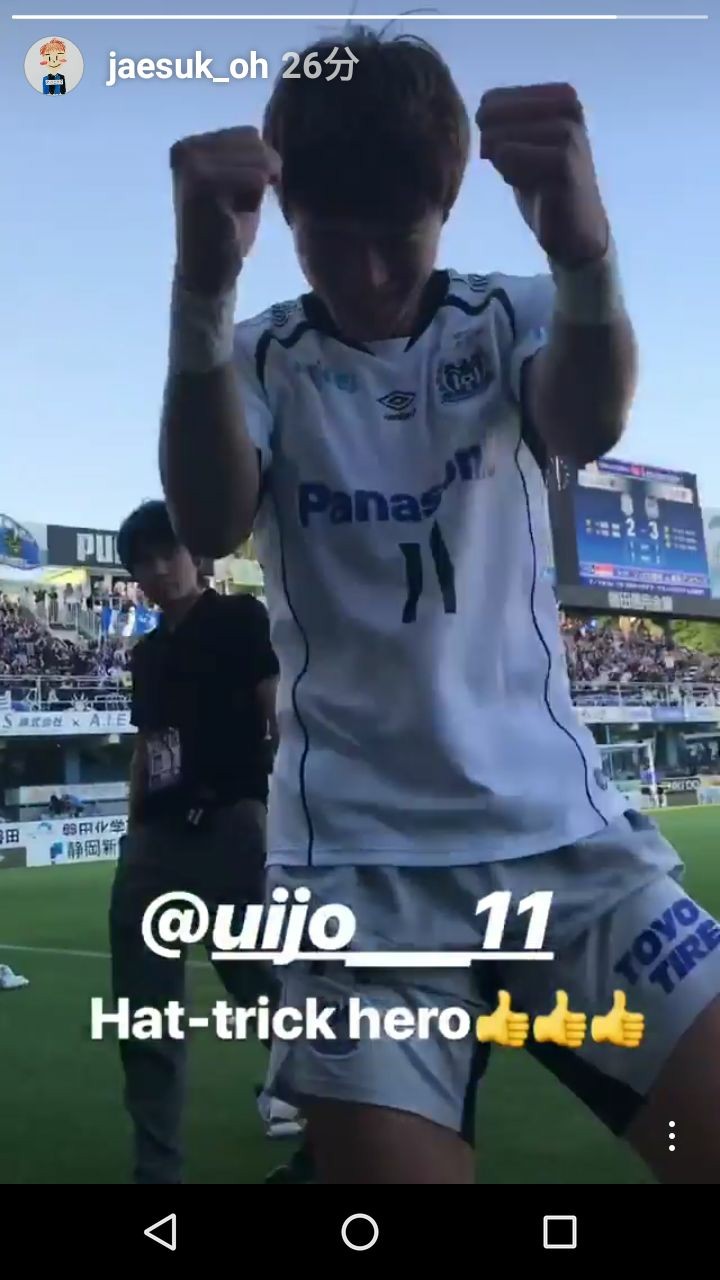Open the recent apps view
The height and width of the screenshot is (1280, 720).
[x=560, y=1232]
